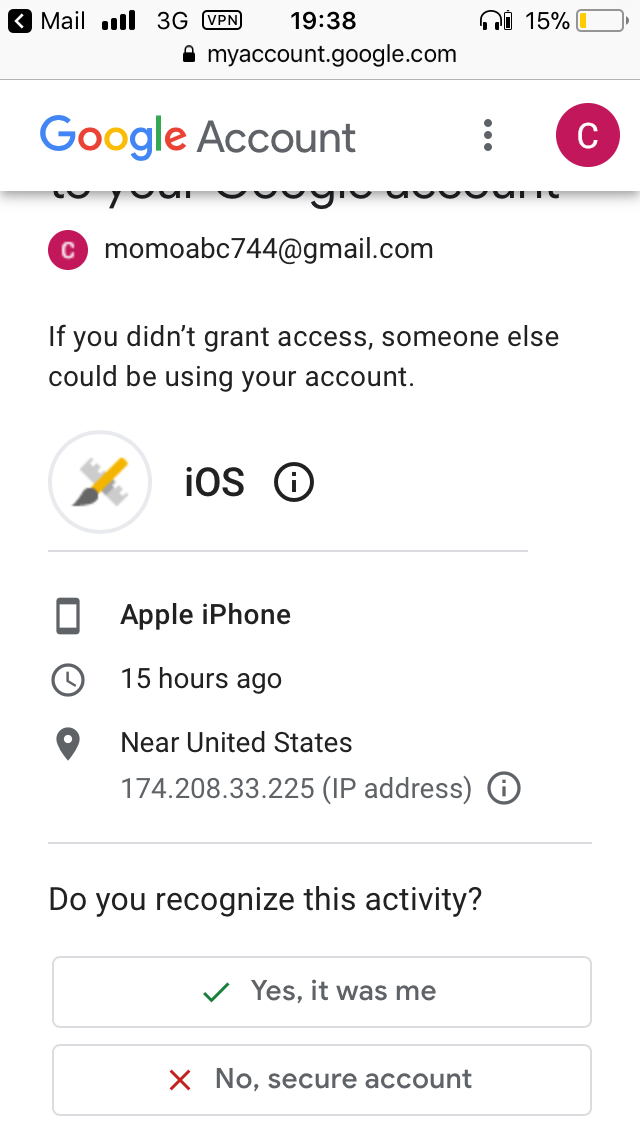This screenshot has height=1136, width=640.
Task: Confirm with Yes, it was me
Action: 322,991
